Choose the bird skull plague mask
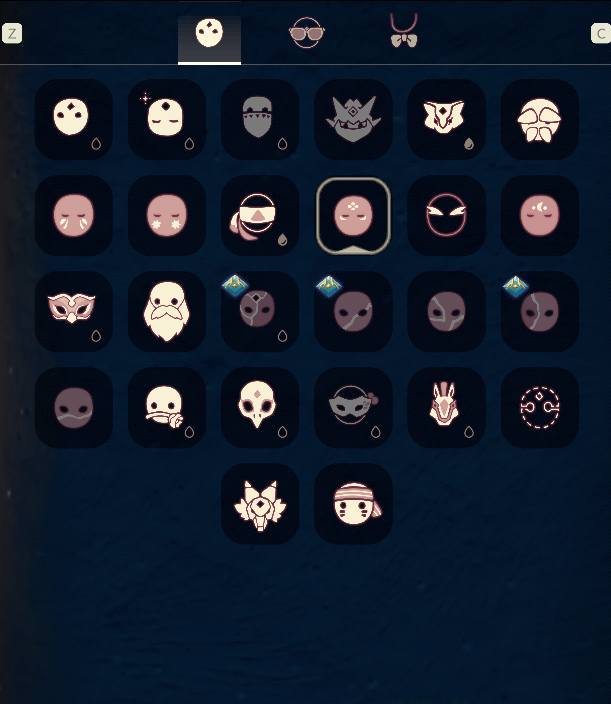 [x=260, y=406]
